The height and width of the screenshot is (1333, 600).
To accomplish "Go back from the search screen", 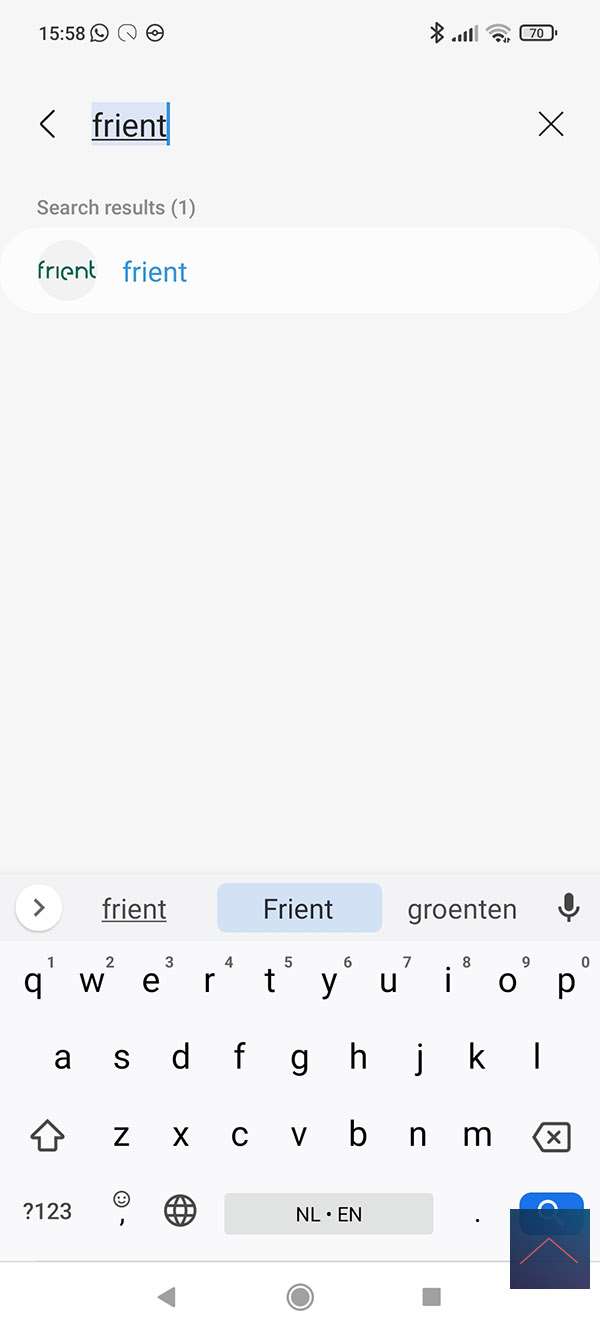I will [x=47, y=124].
